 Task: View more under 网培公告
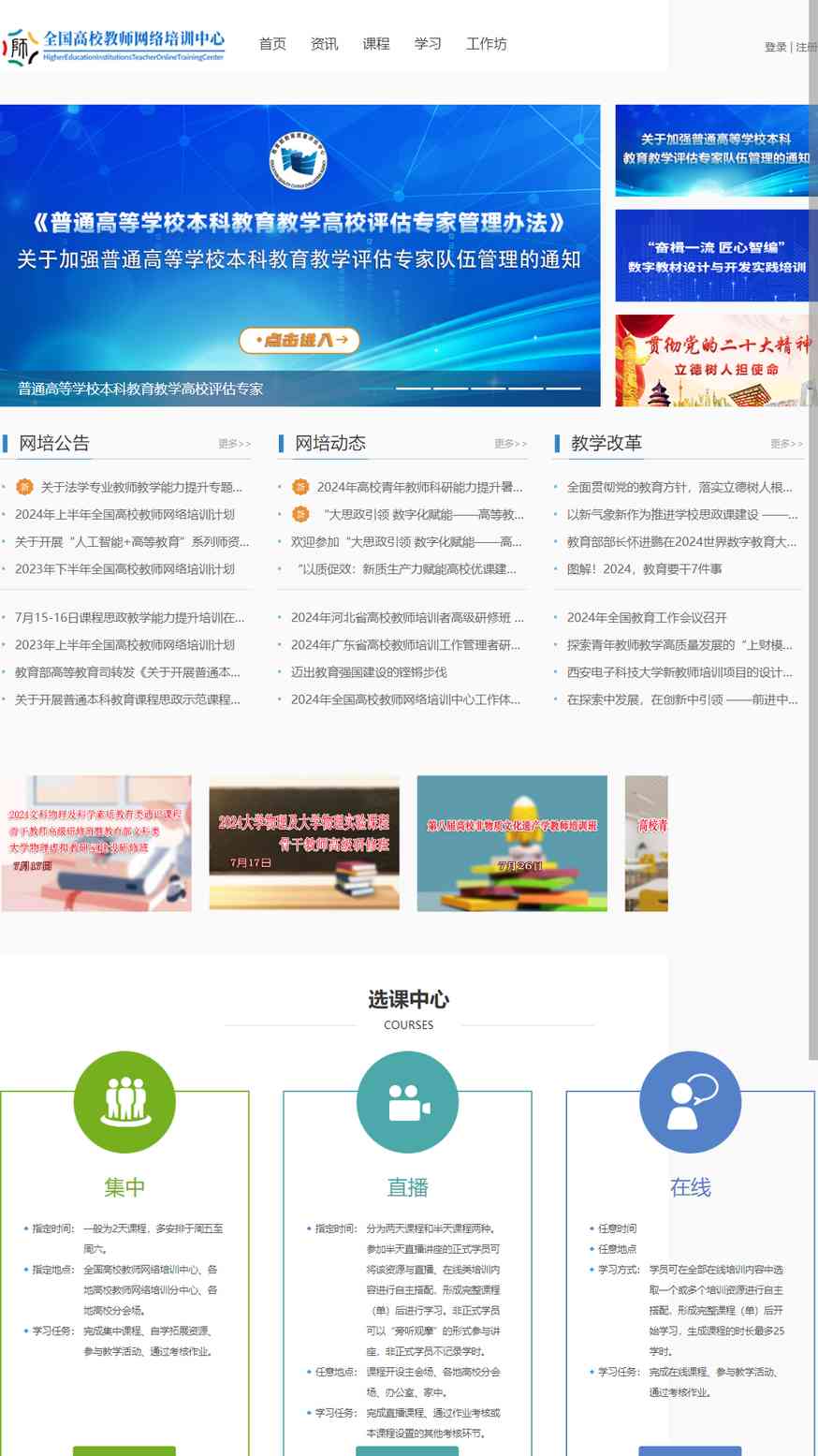234,444
